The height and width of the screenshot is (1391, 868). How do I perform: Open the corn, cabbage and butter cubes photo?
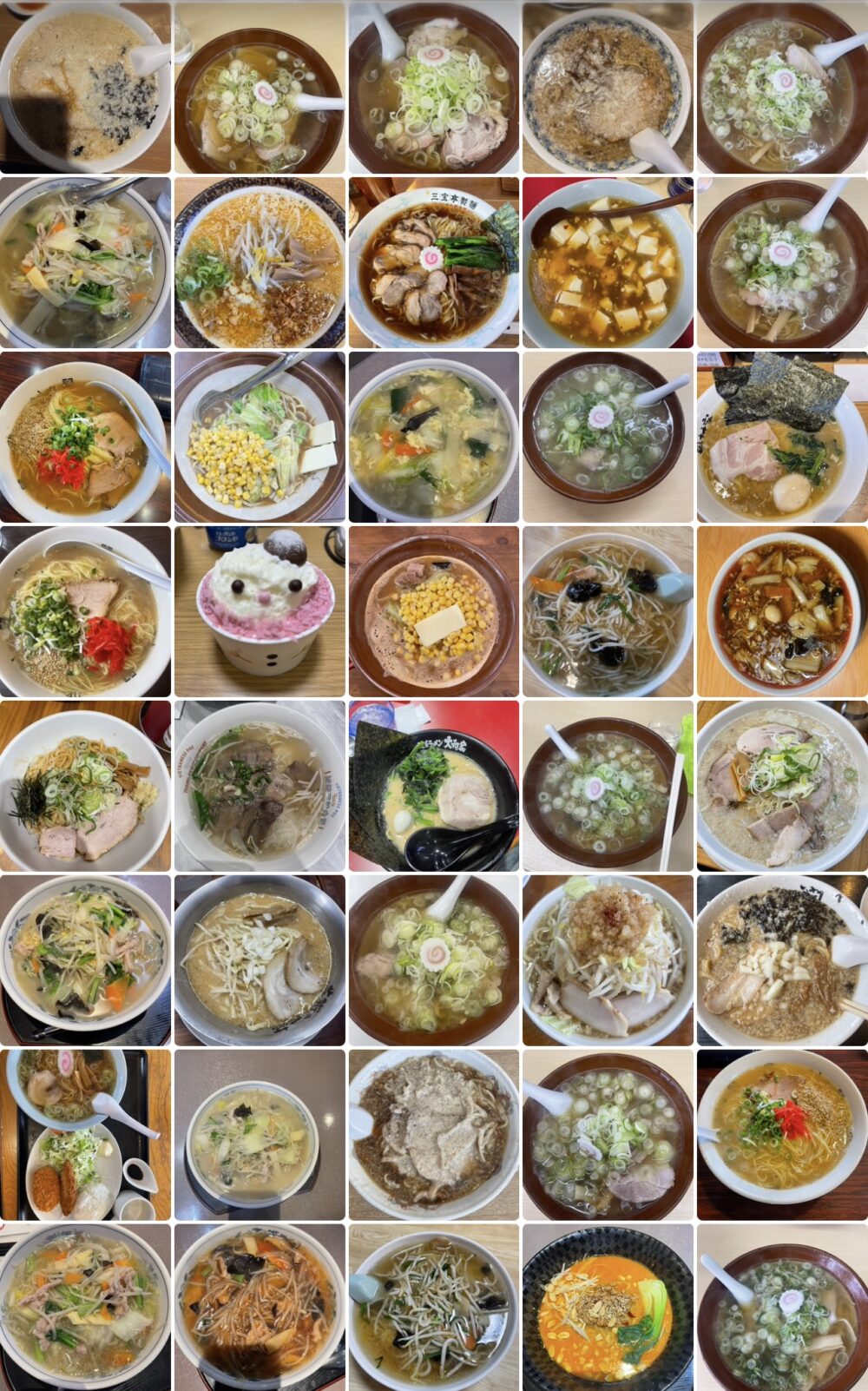pos(260,436)
